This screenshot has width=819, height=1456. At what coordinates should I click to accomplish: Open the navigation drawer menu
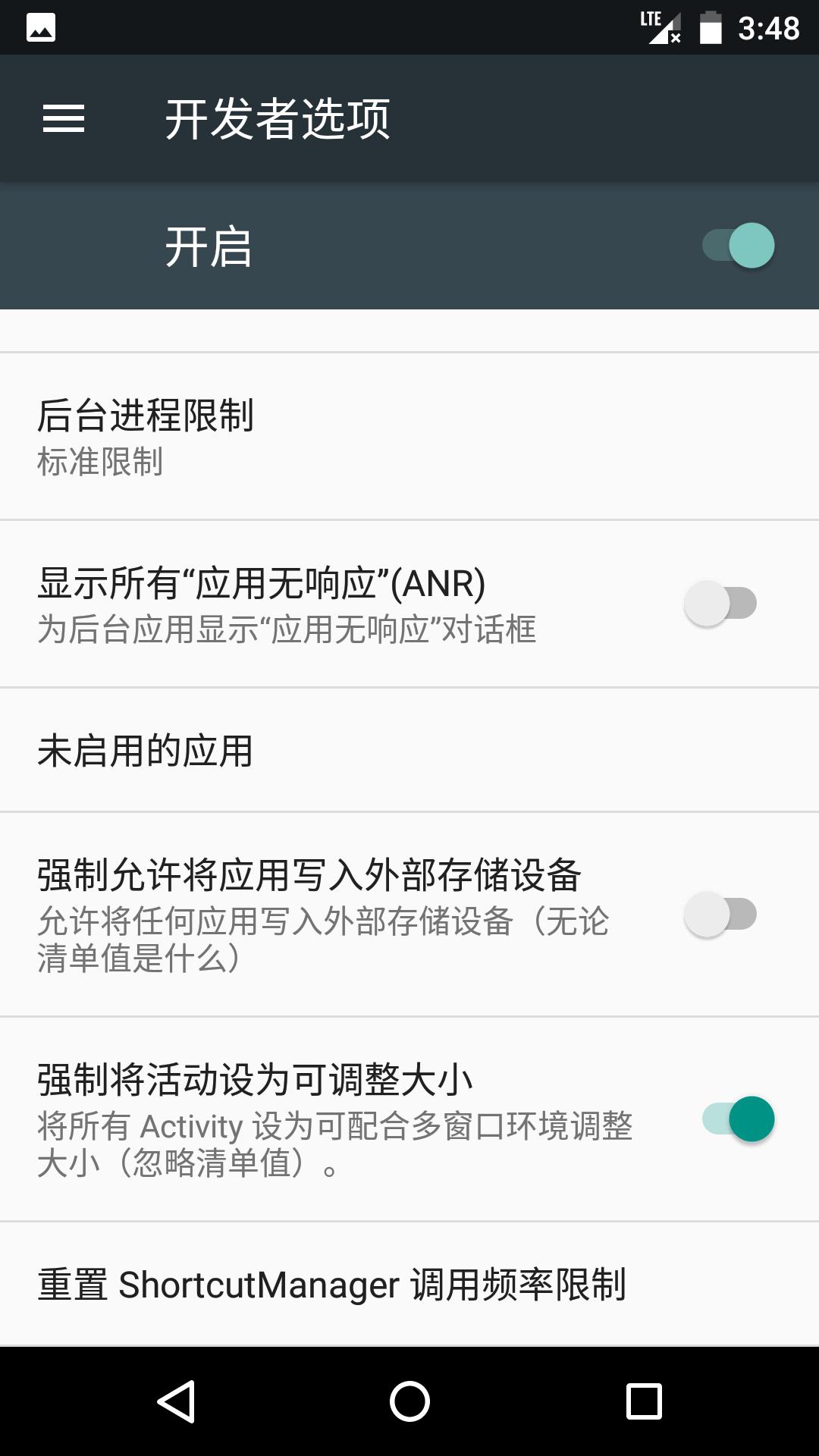(x=64, y=118)
